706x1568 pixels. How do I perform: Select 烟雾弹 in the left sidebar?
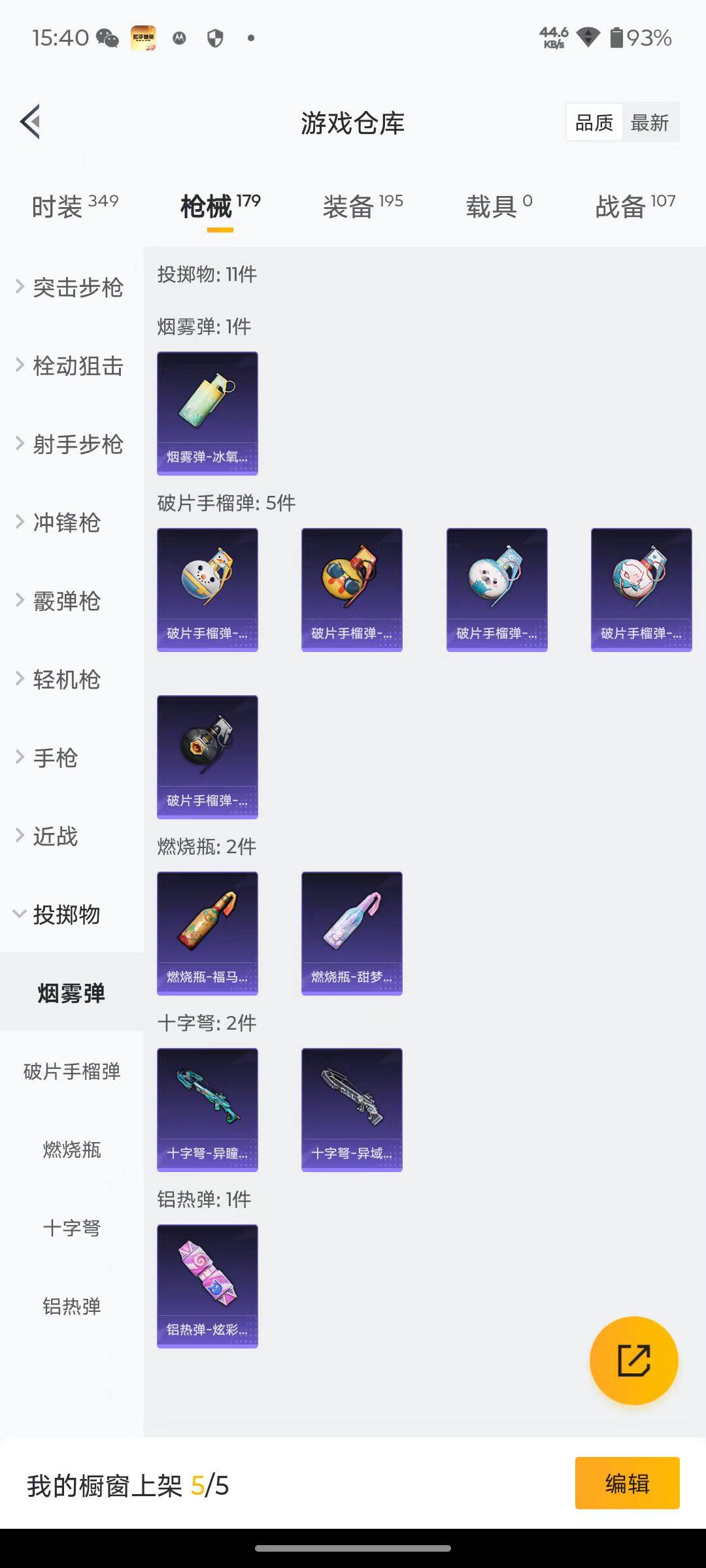point(72,992)
